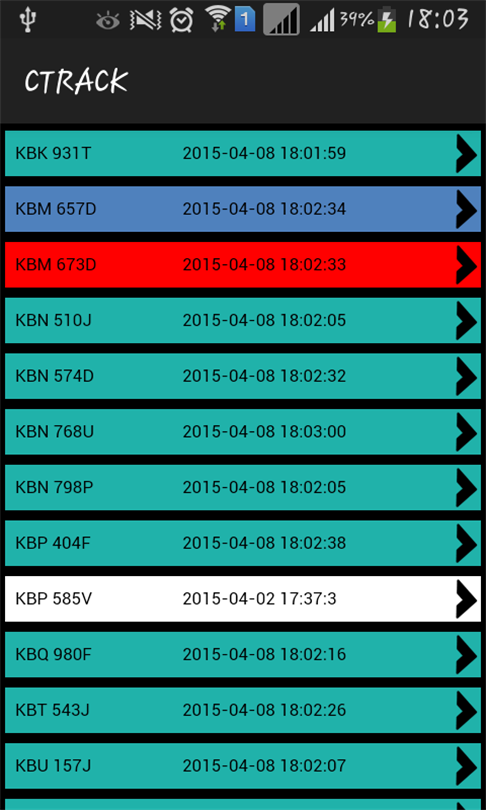Select the blue KBM 657D row

pos(243,209)
